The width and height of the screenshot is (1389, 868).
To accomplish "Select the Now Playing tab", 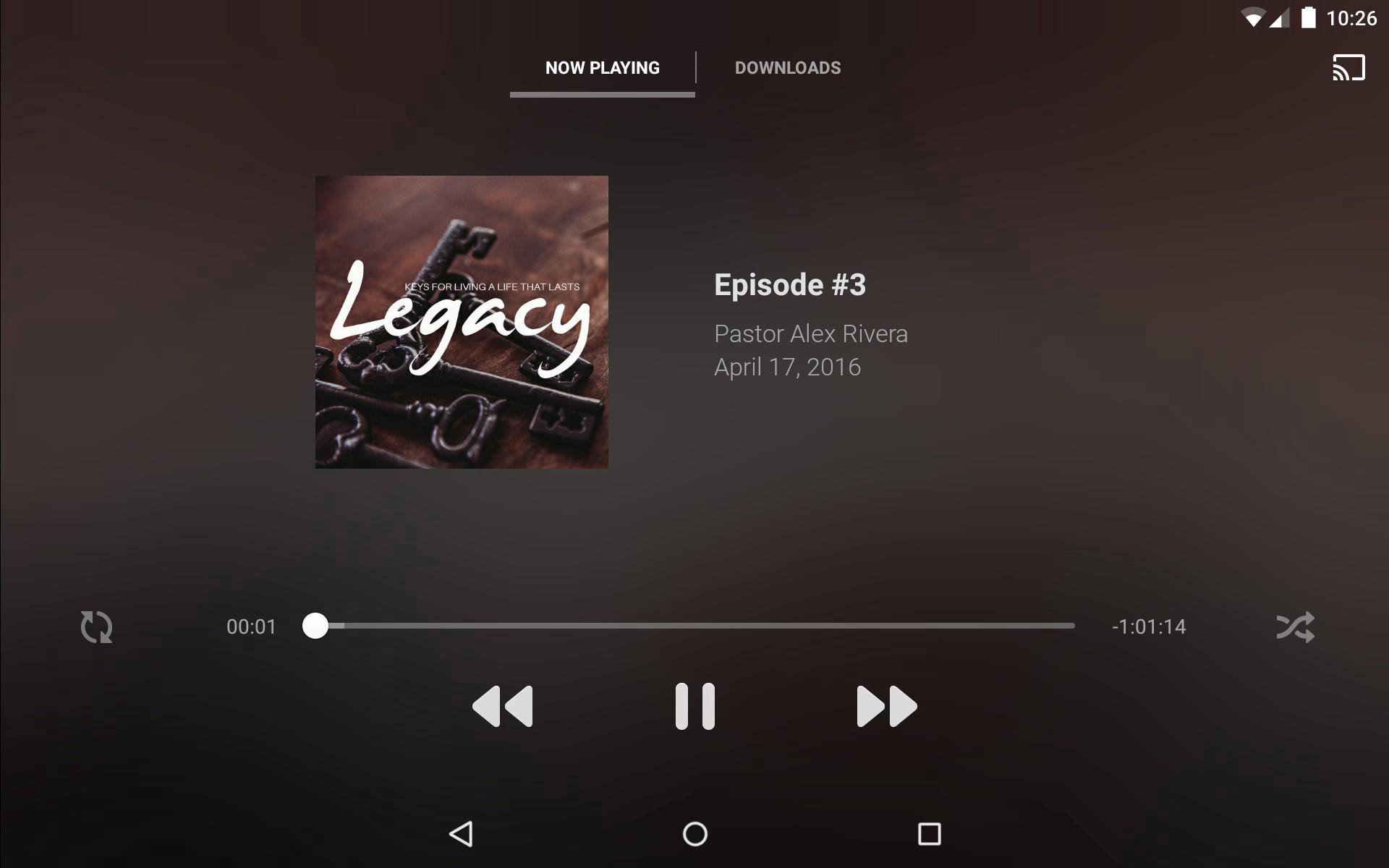I will (602, 68).
